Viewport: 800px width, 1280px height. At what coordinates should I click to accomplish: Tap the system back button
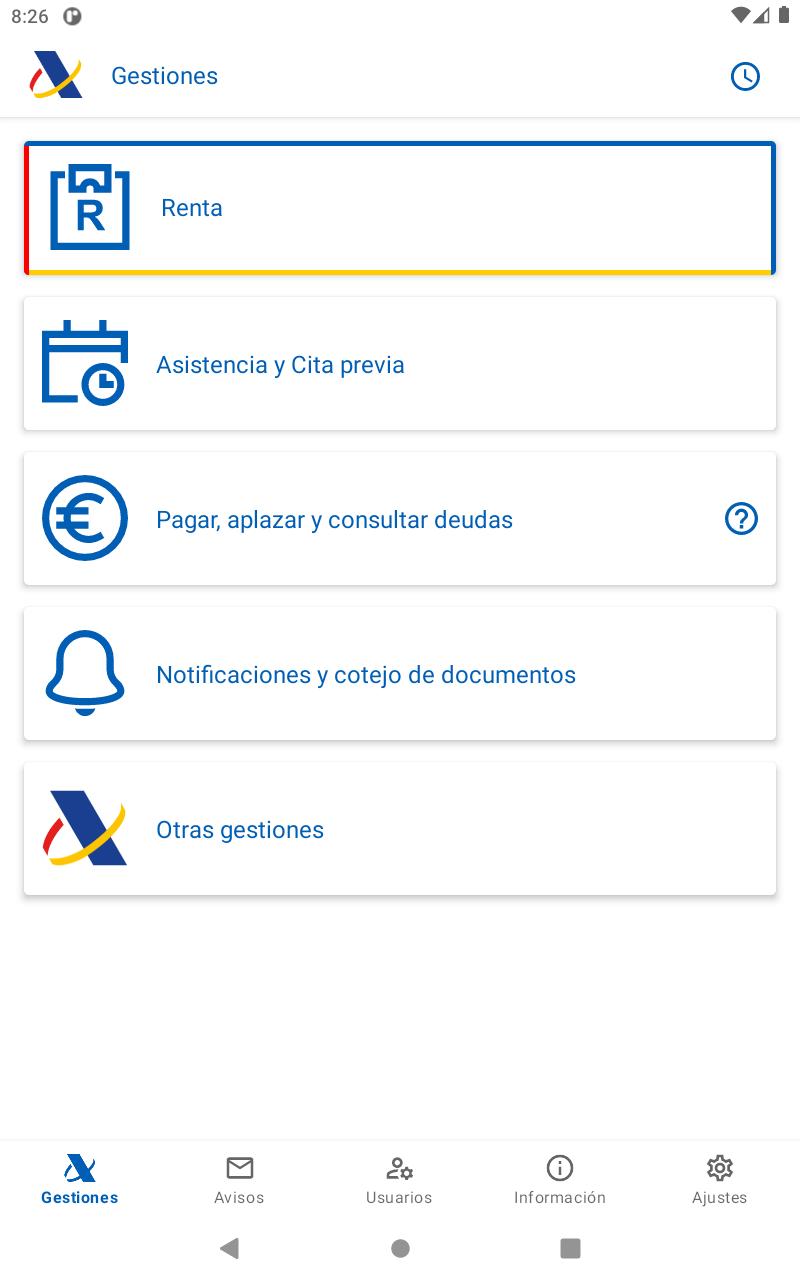pyautogui.click(x=230, y=1248)
